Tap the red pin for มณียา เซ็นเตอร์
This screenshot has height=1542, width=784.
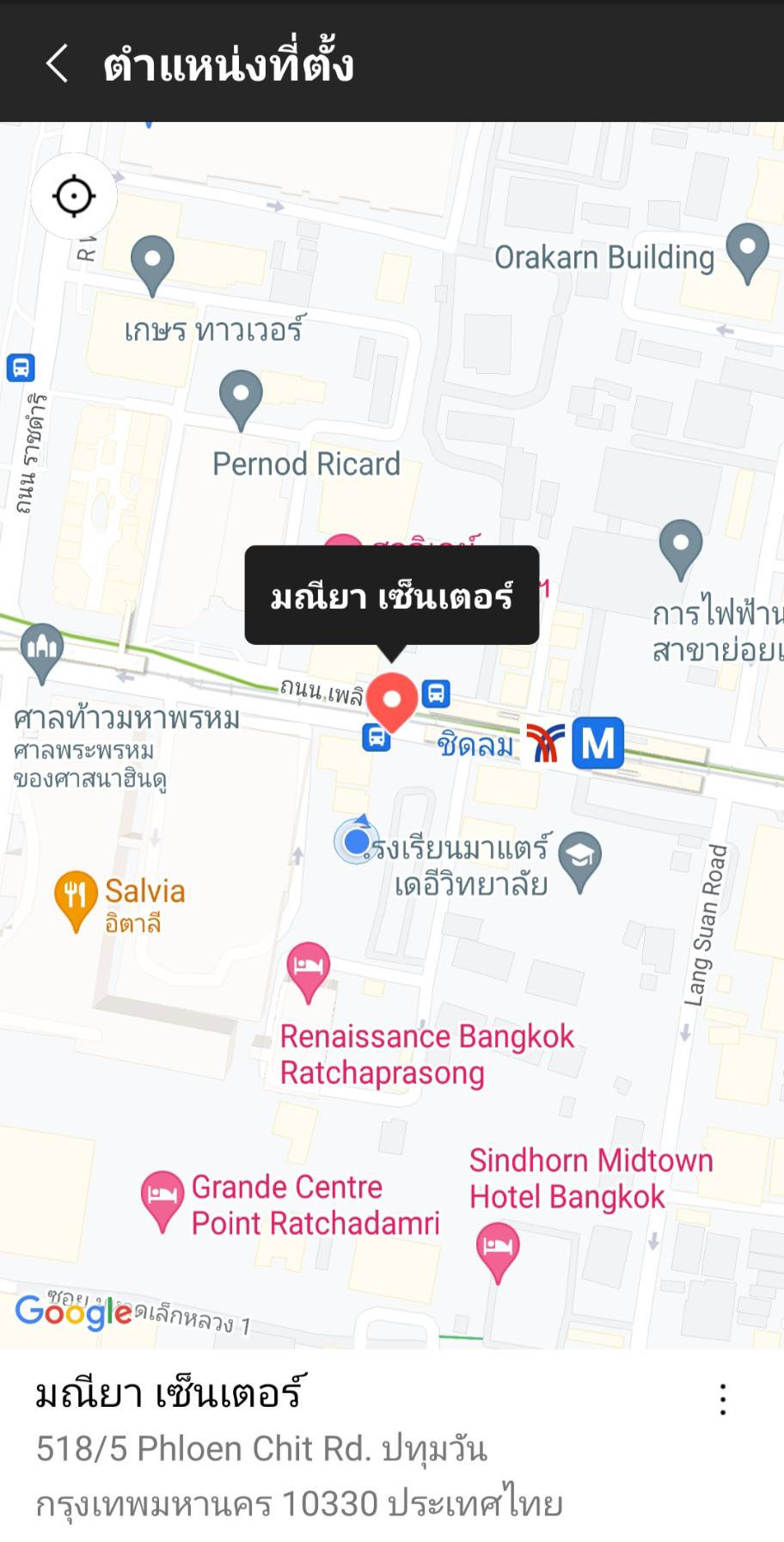click(392, 702)
